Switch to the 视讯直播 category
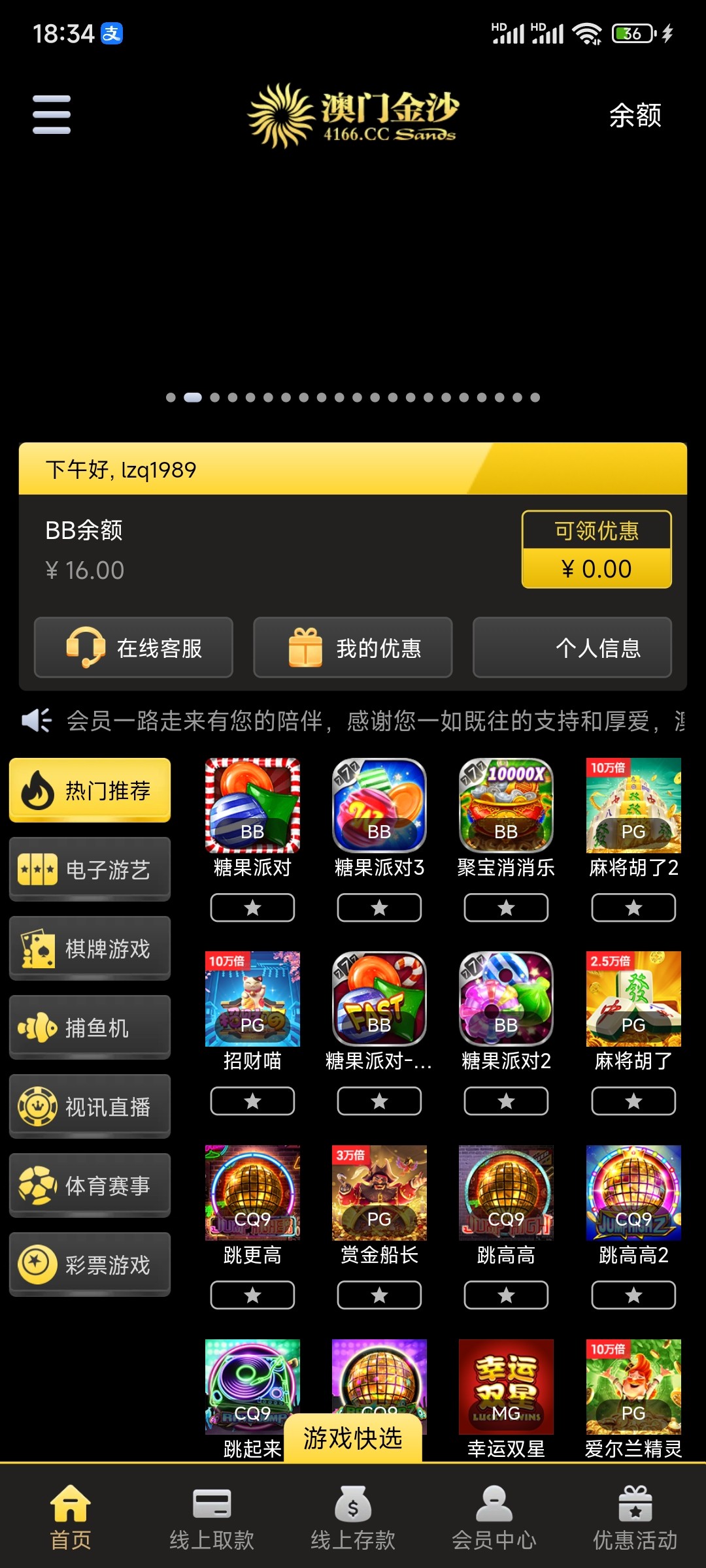 pyautogui.click(x=90, y=1107)
